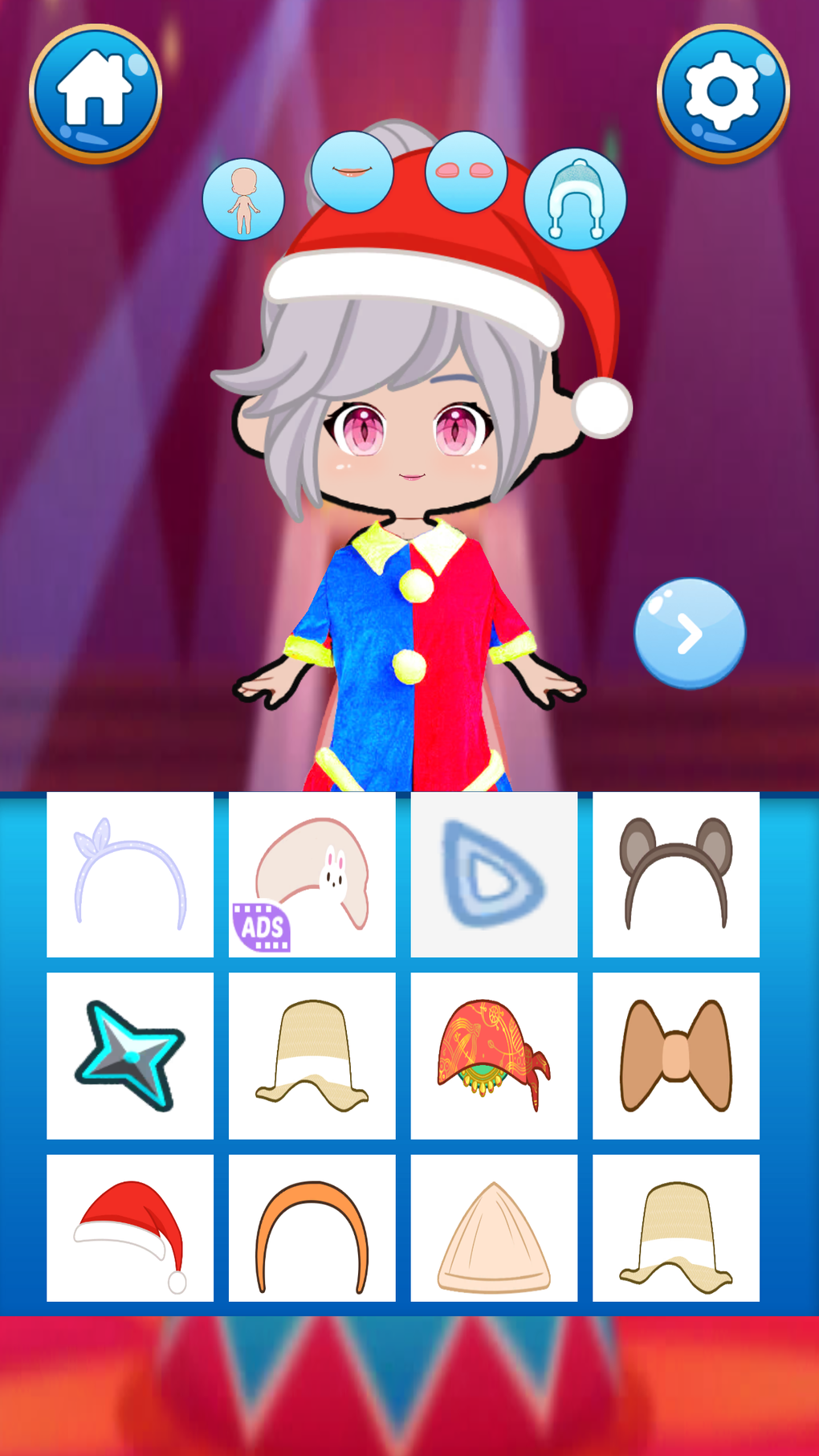Open the pink blush category bubble
This screenshot has height=1456, width=819.
467,172
